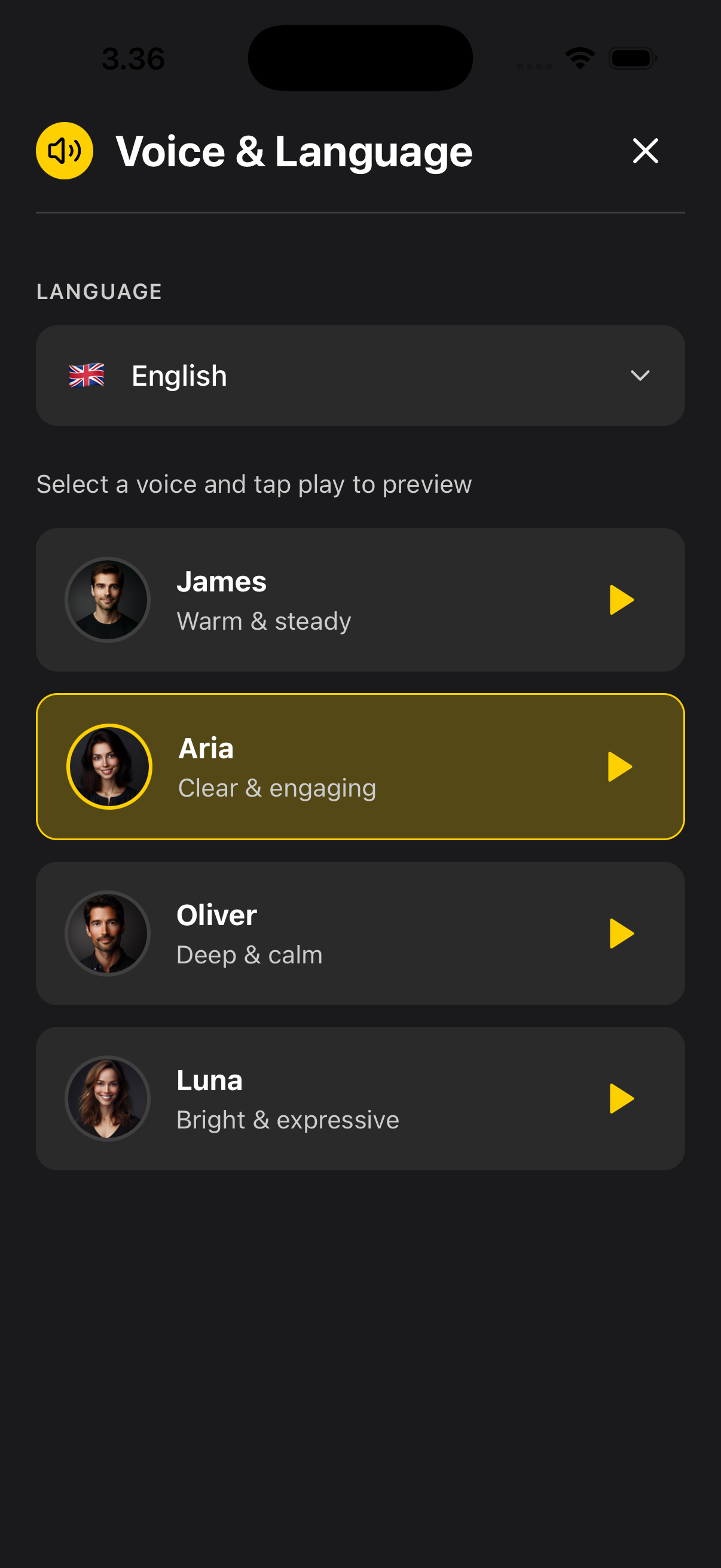This screenshot has height=1568, width=721.
Task: Click Luna's avatar photo
Action: point(108,1099)
